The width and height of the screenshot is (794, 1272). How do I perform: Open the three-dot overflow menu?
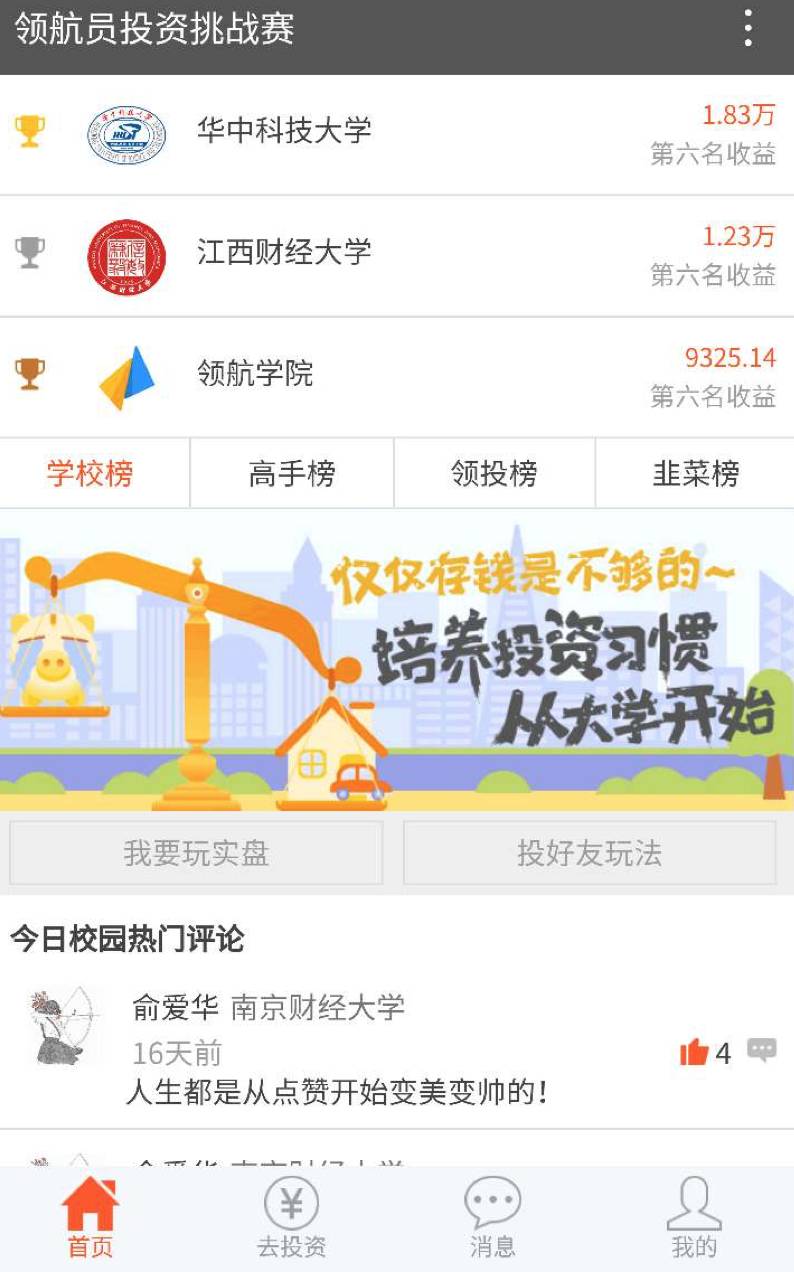click(748, 29)
